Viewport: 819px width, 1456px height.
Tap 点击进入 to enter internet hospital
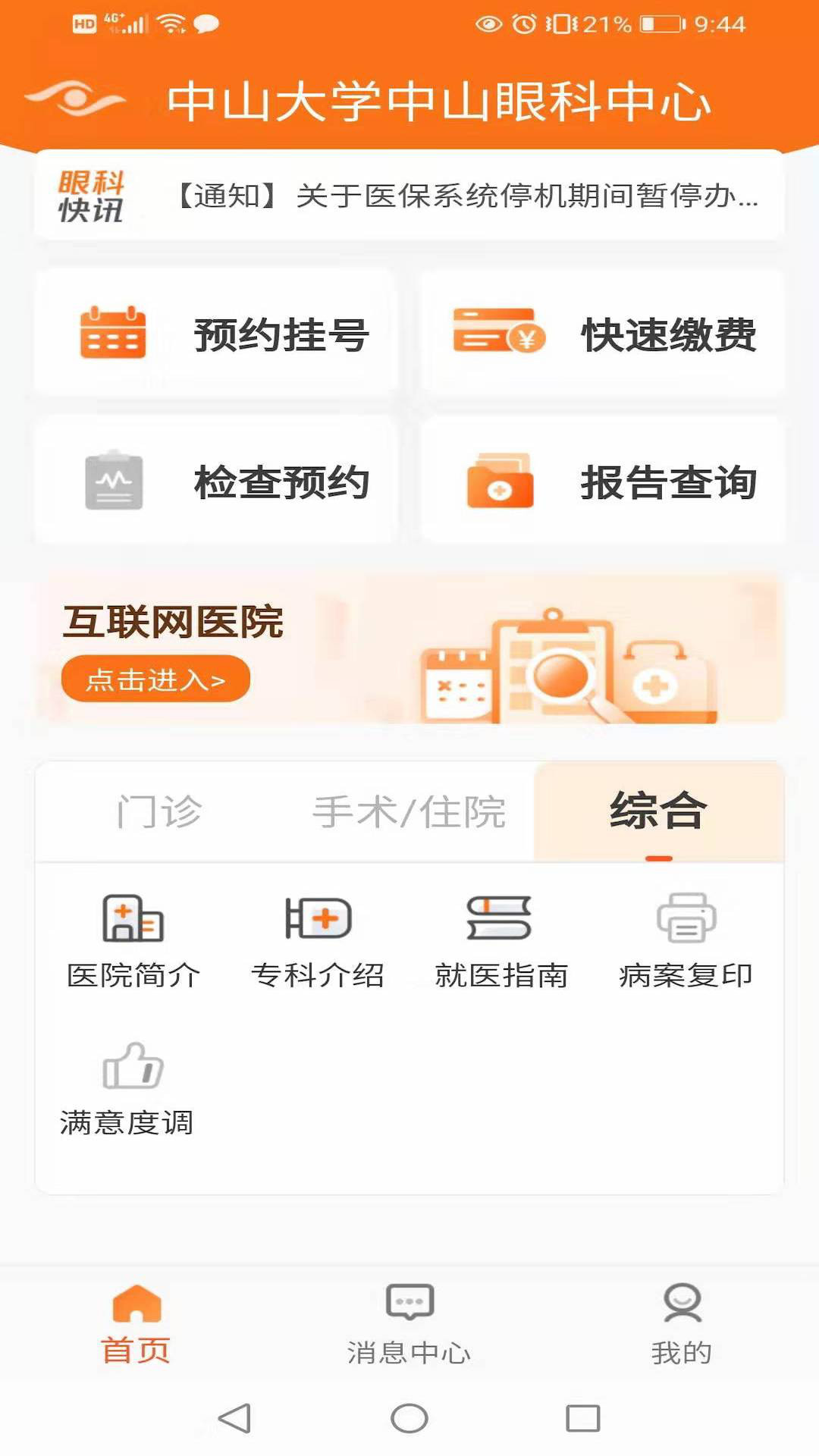(155, 680)
